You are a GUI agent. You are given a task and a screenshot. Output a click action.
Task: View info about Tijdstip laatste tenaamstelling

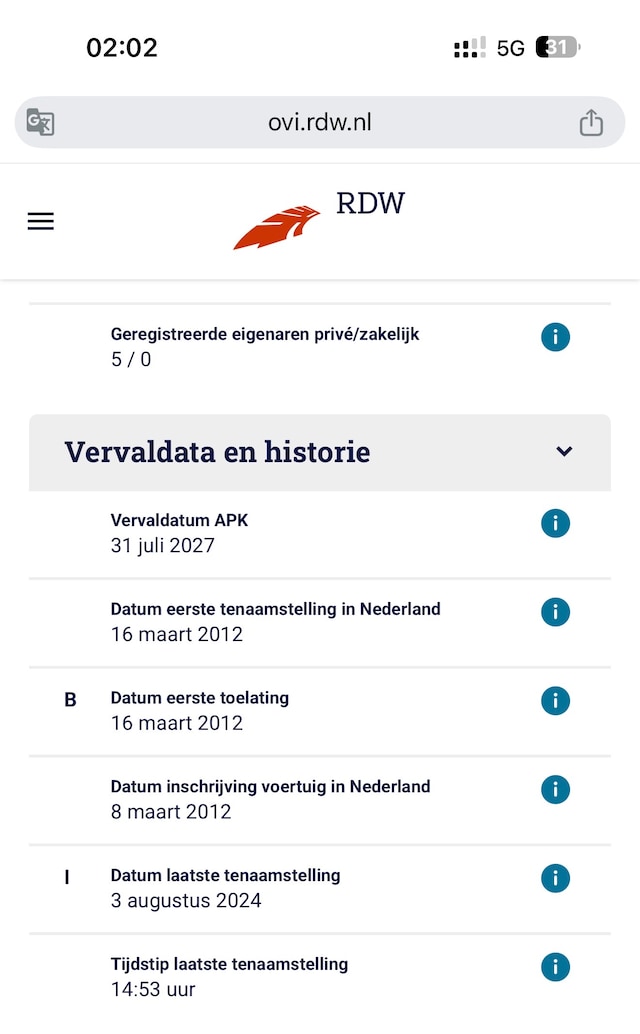(x=555, y=967)
